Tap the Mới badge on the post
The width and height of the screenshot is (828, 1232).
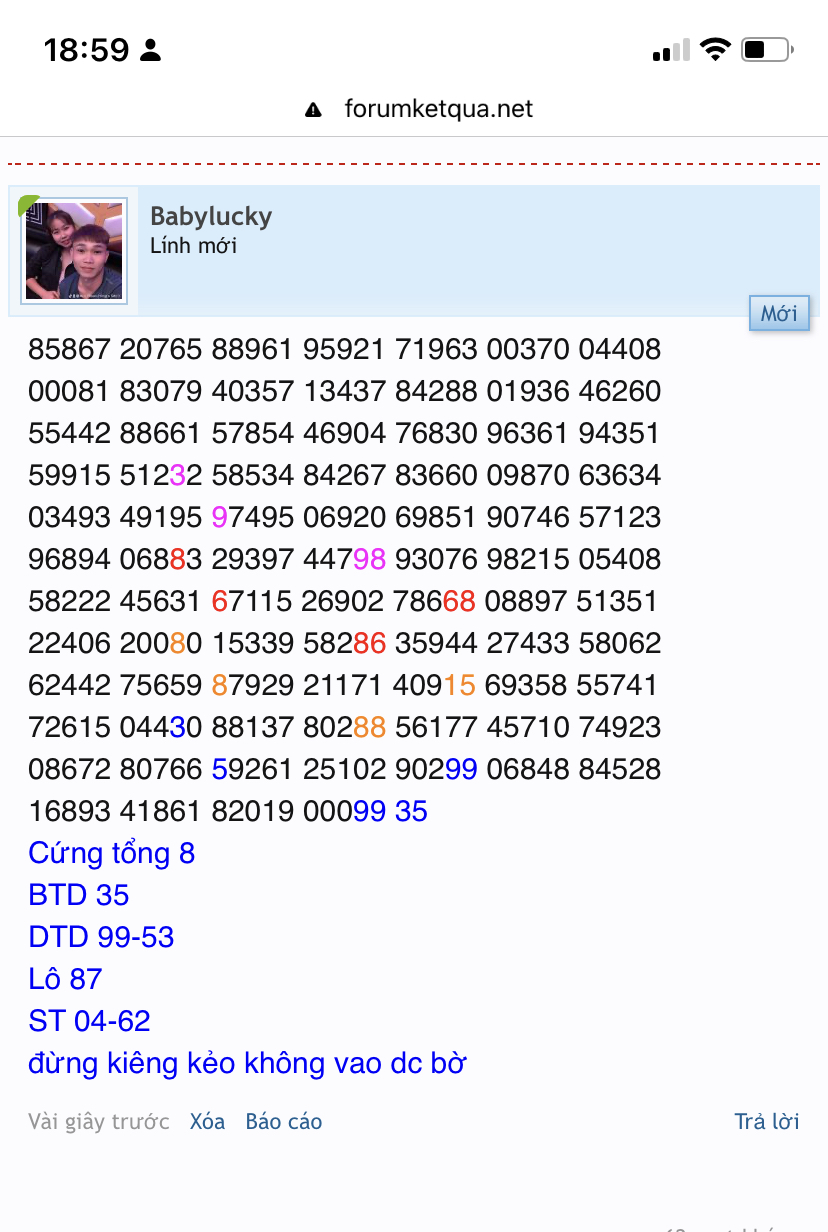(779, 314)
